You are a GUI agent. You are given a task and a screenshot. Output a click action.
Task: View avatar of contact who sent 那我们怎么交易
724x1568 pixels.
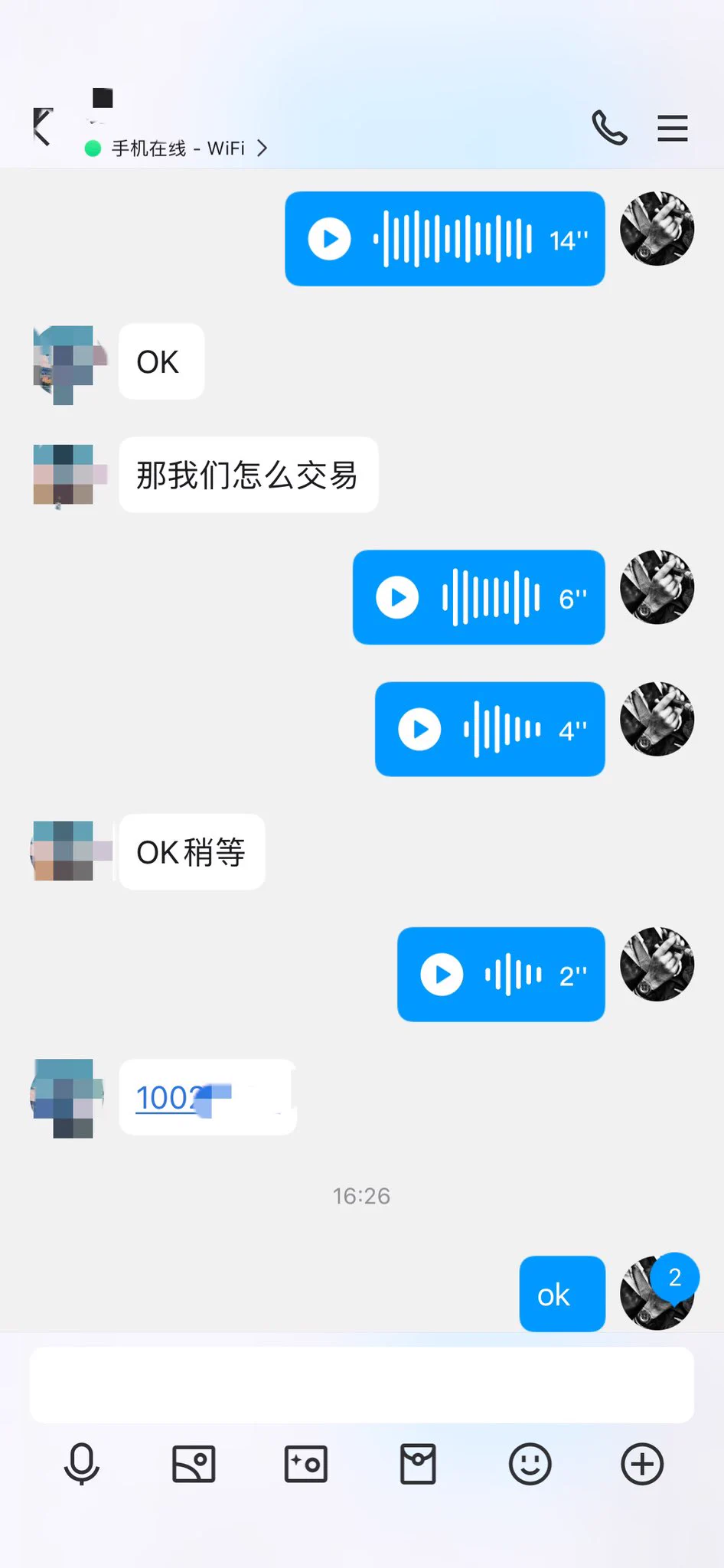(x=64, y=475)
